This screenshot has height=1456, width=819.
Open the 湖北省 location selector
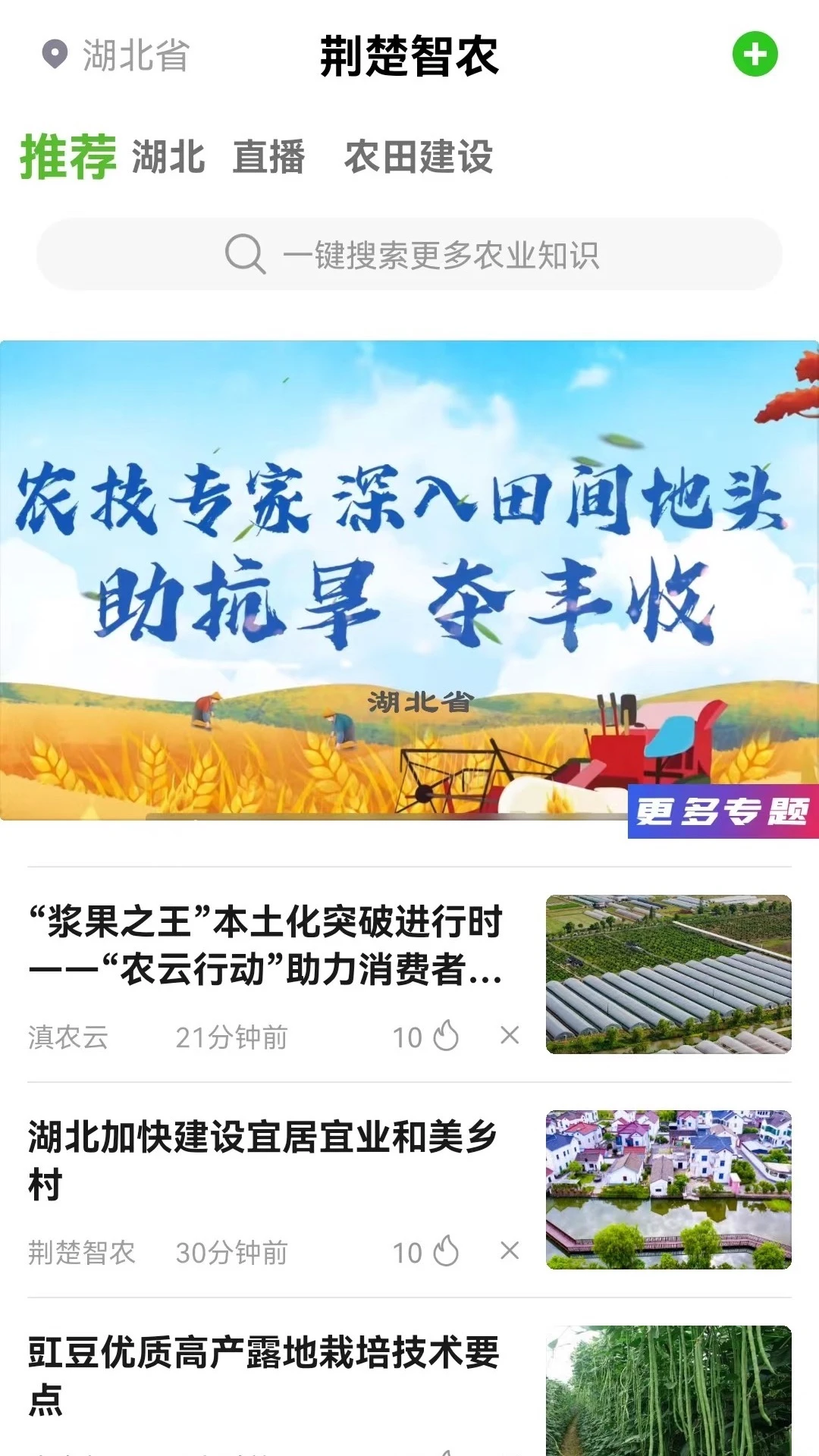(x=115, y=55)
